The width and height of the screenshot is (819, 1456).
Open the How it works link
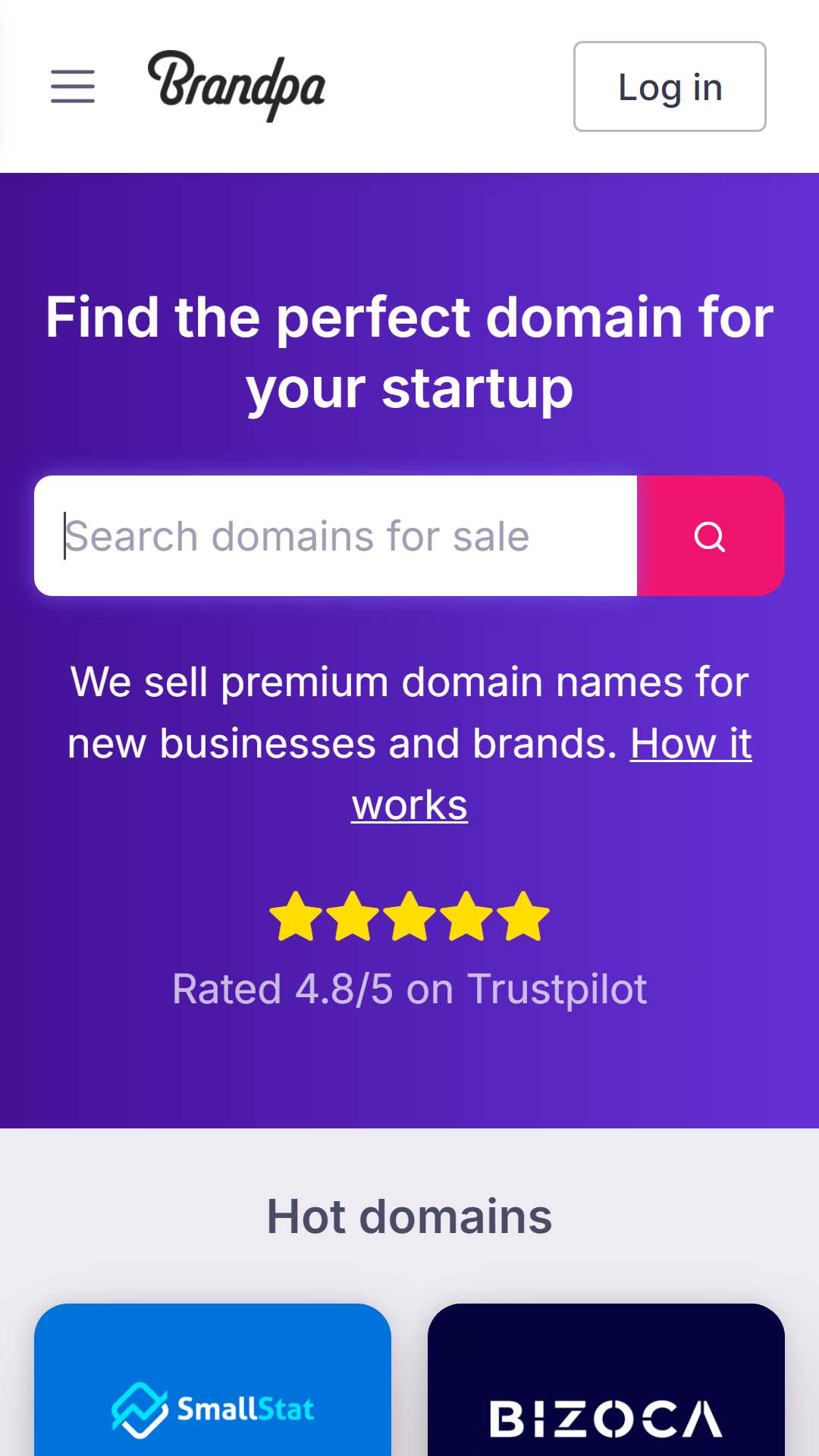(x=551, y=773)
